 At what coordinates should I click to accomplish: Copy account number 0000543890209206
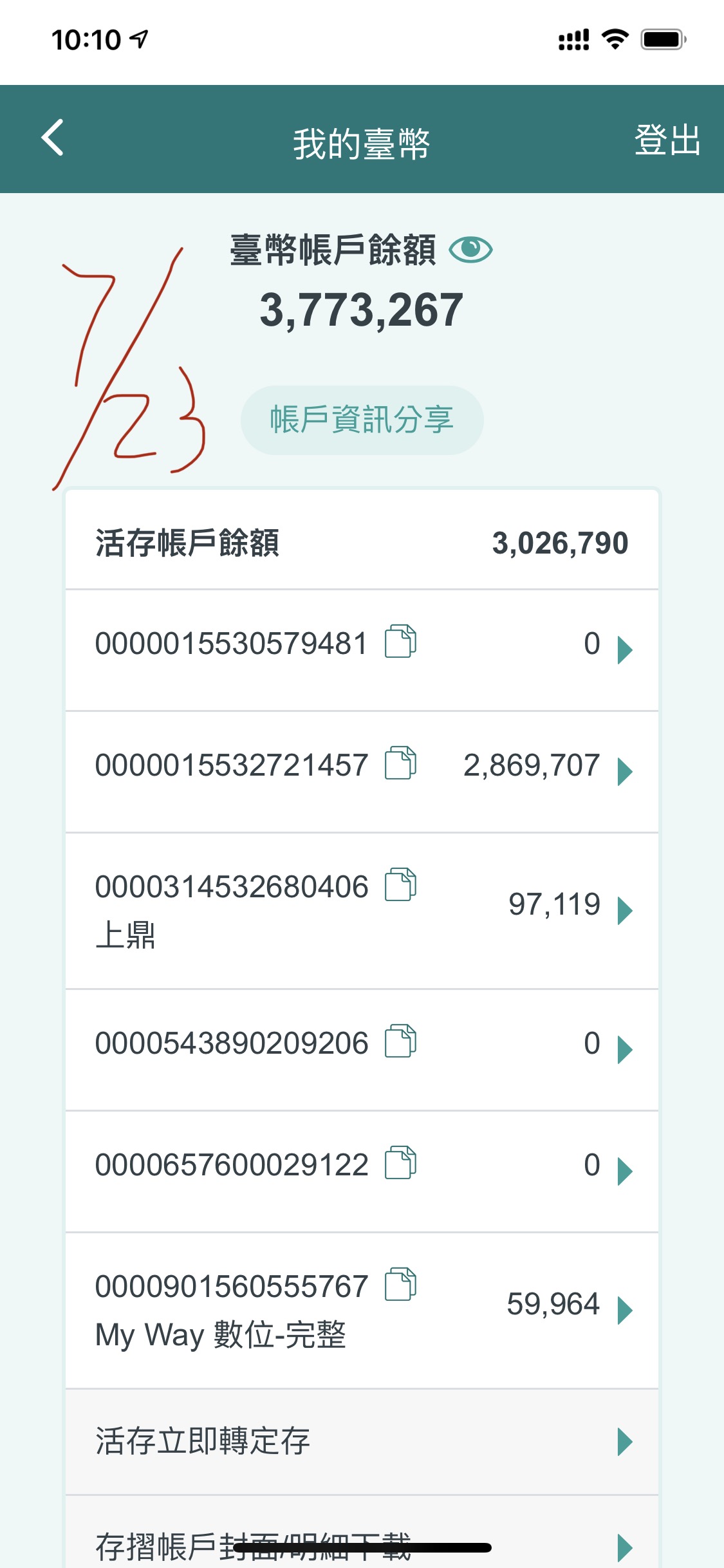pos(400,1041)
